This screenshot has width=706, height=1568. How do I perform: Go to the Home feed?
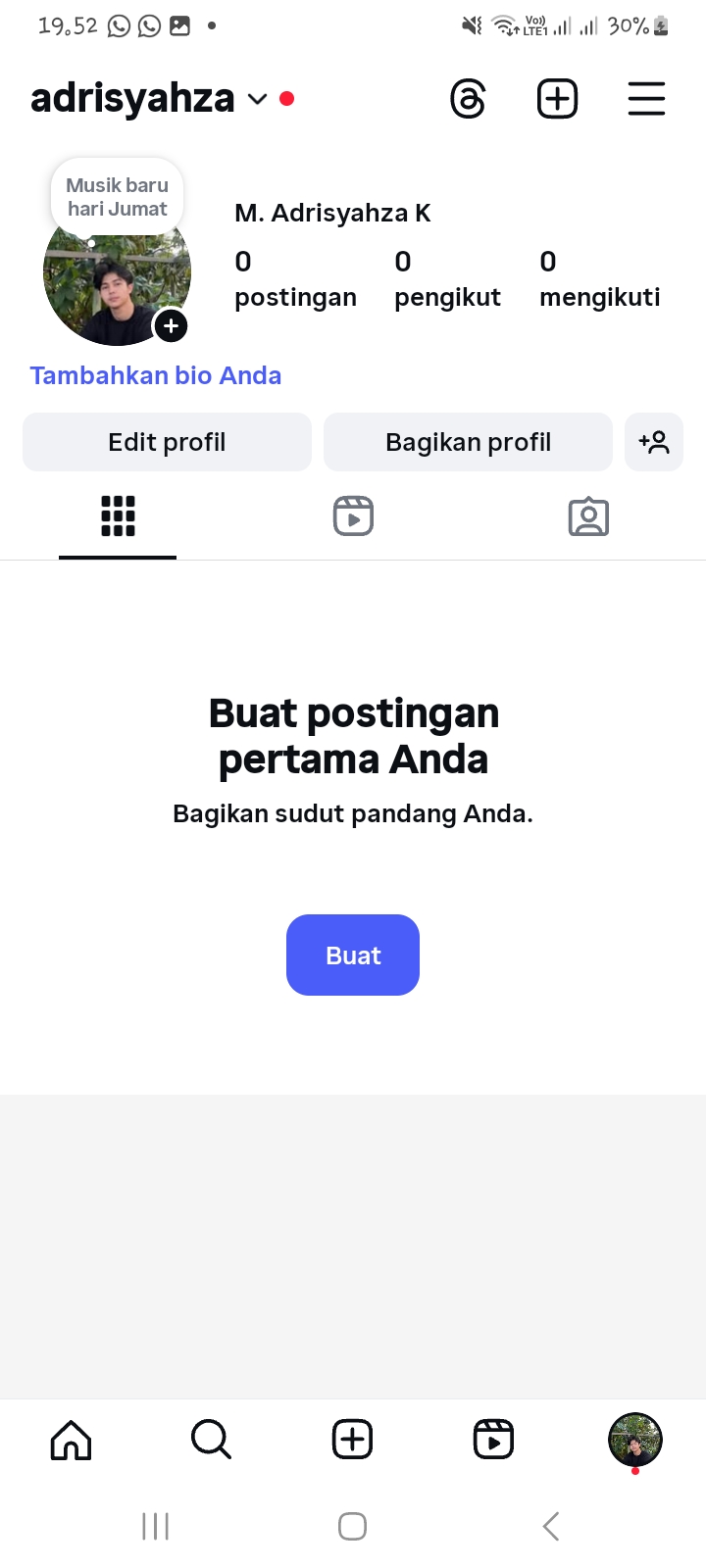(x=71, y=1440)
